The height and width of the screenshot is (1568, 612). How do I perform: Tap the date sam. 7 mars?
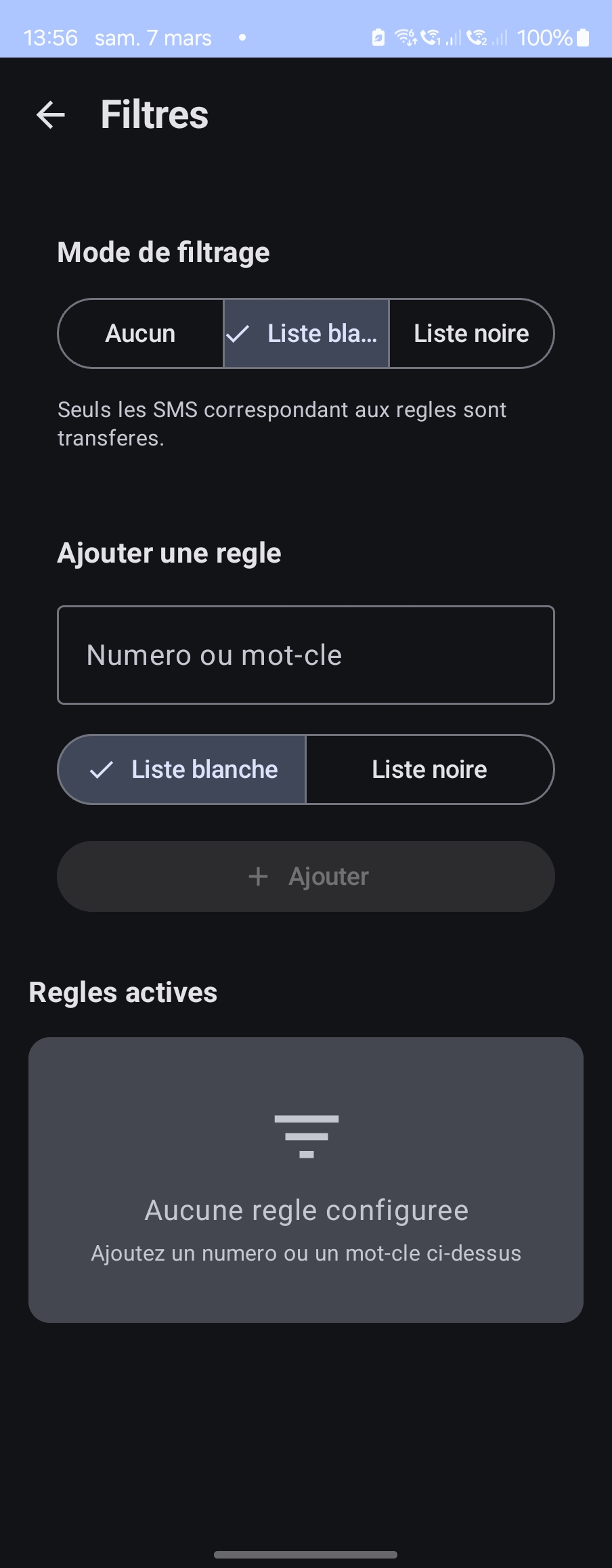point(152,38)
